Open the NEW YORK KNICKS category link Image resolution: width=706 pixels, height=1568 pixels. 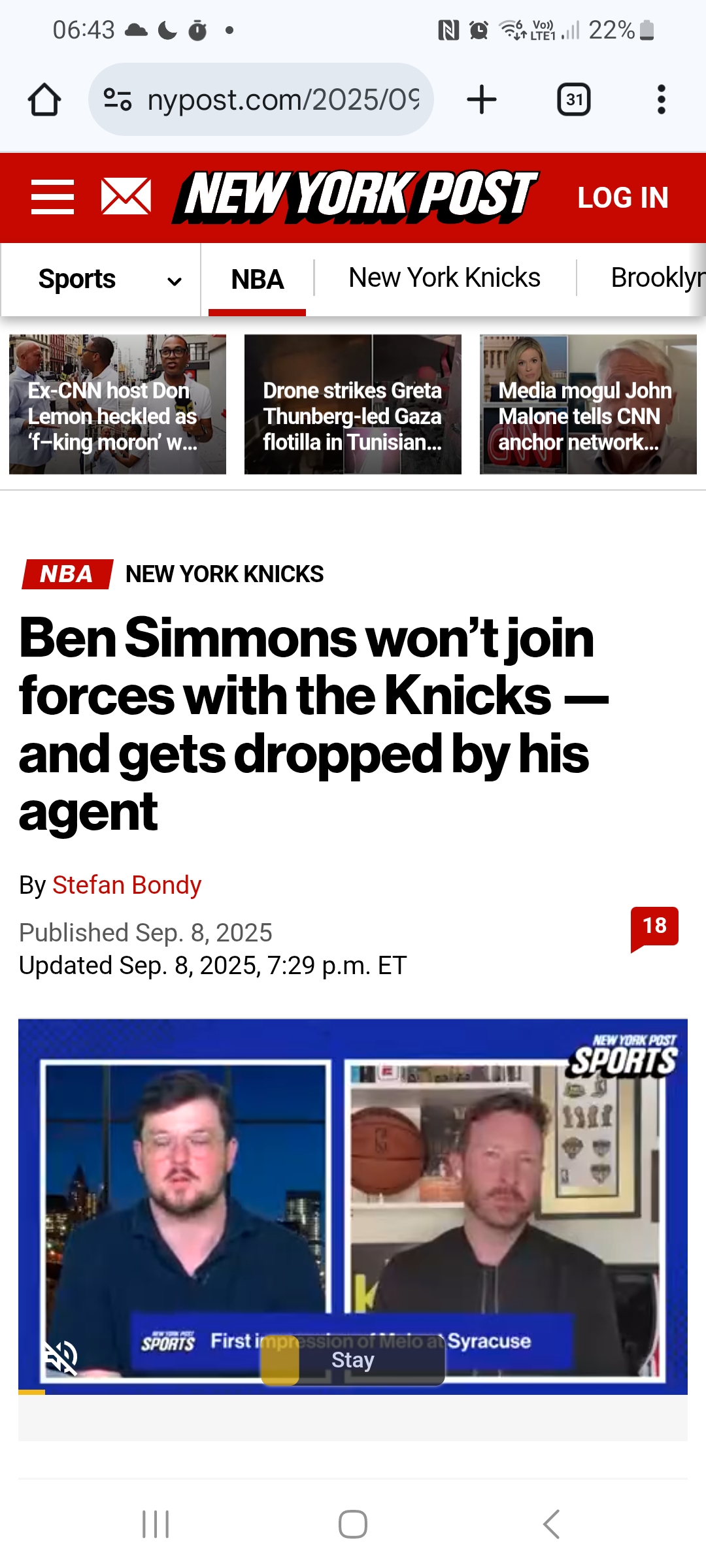pyautogui.click(x=224, y=574)
